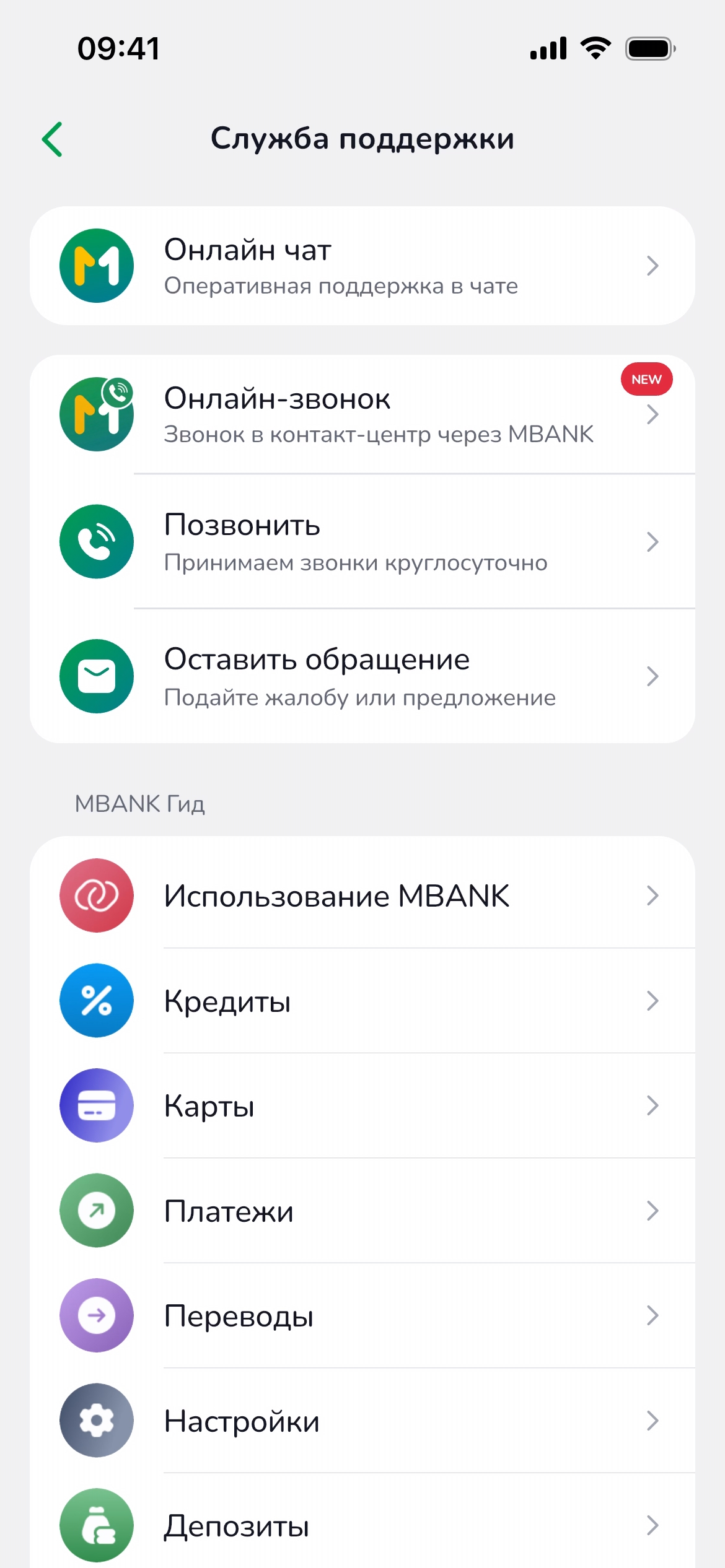Screen dimensions: 725x1568
Task: Open the Депозиты guide section
Action: [x=362, y=1525]
